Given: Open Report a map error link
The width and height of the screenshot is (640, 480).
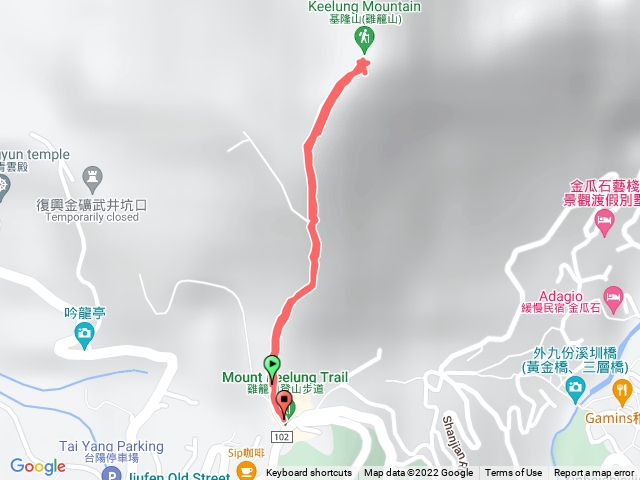Looking at the screenshot, I should (594, 473).
